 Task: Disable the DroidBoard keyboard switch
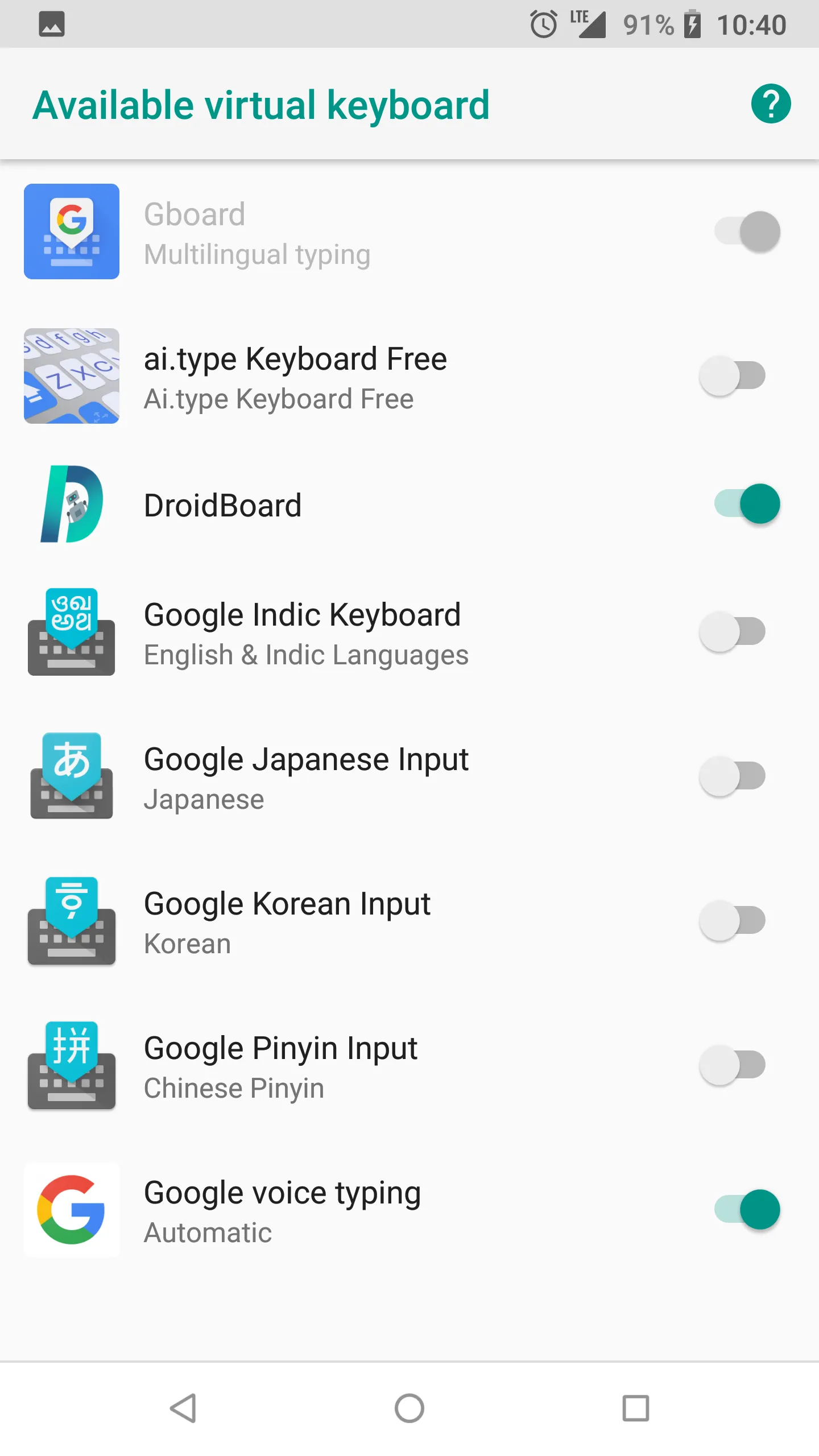[x=747, y=504]
